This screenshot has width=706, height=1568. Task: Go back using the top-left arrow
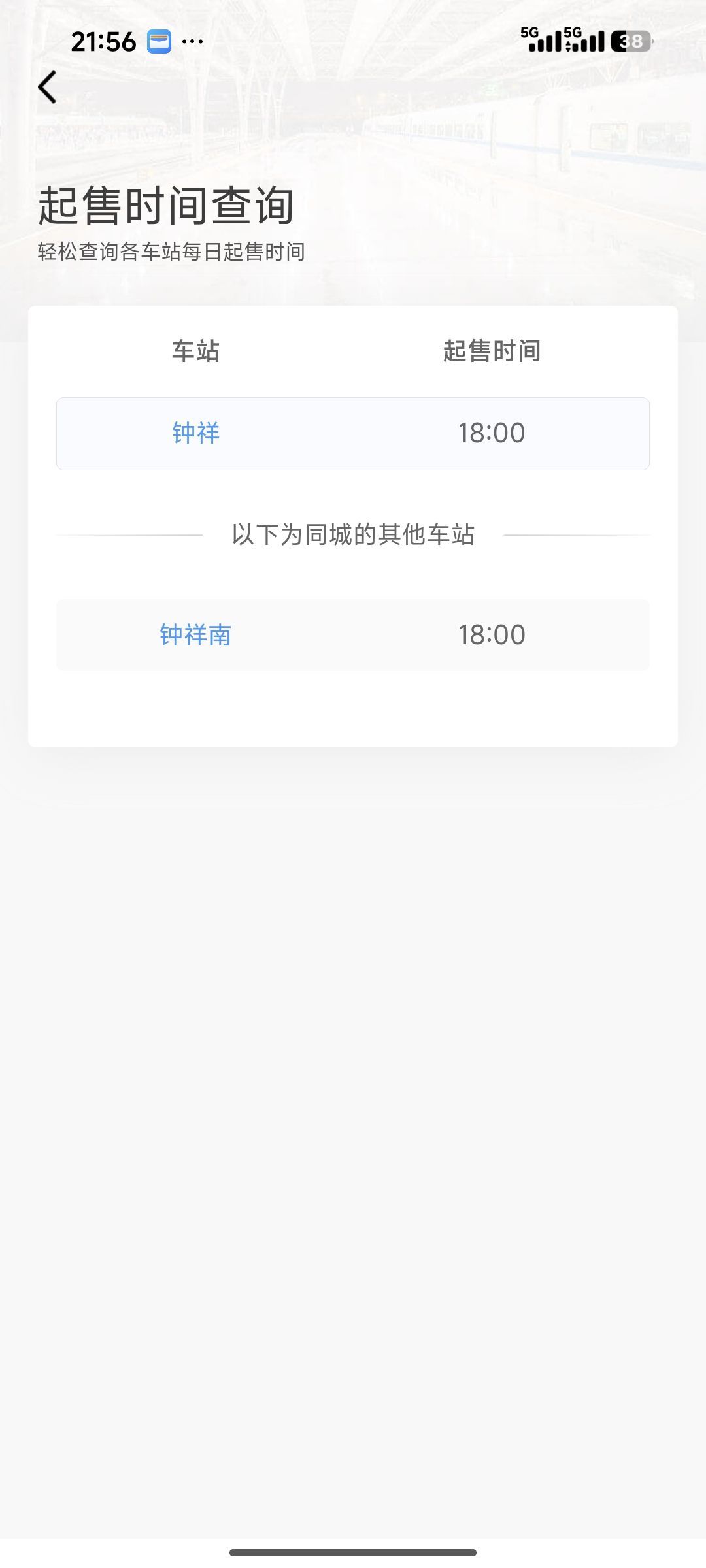pos(48,87)
